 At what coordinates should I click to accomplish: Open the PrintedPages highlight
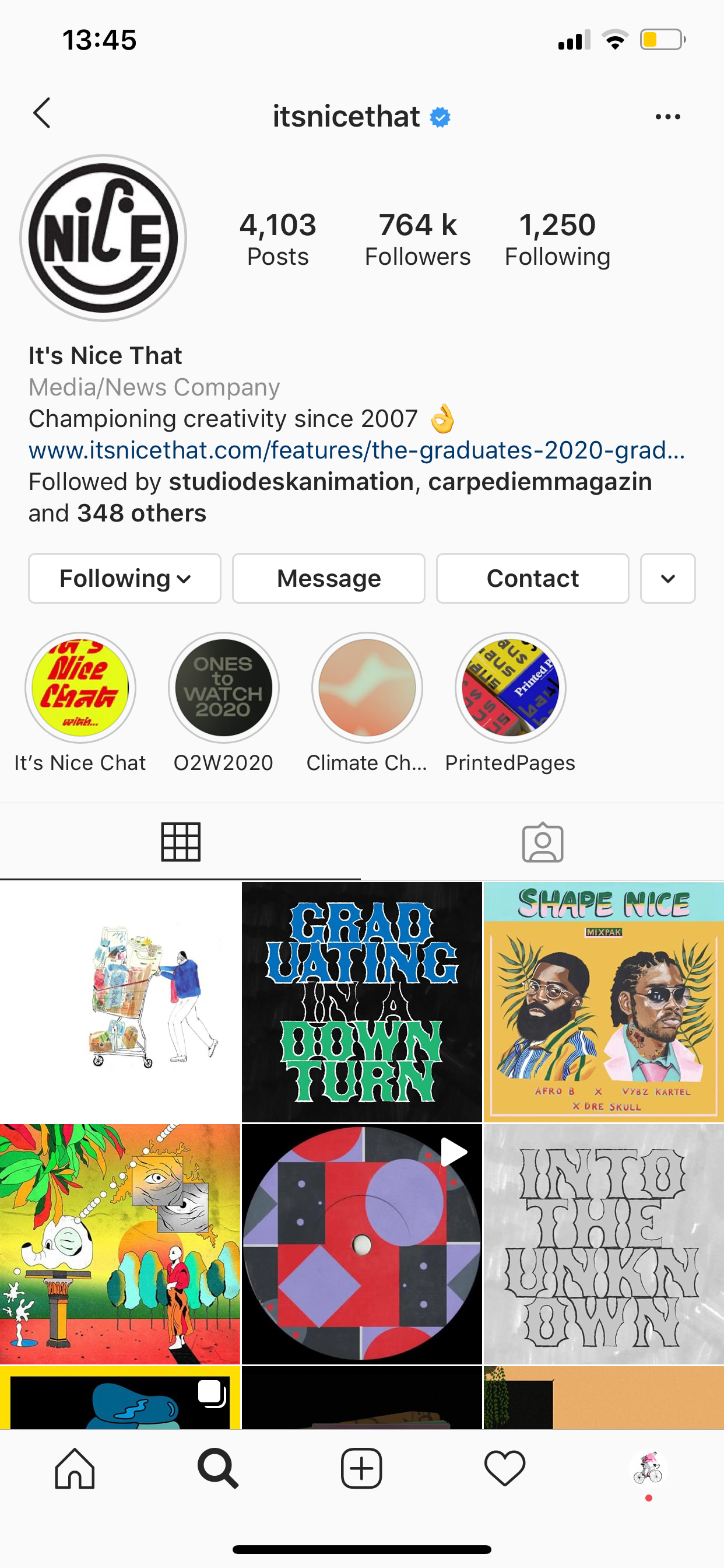click(510, 688)
